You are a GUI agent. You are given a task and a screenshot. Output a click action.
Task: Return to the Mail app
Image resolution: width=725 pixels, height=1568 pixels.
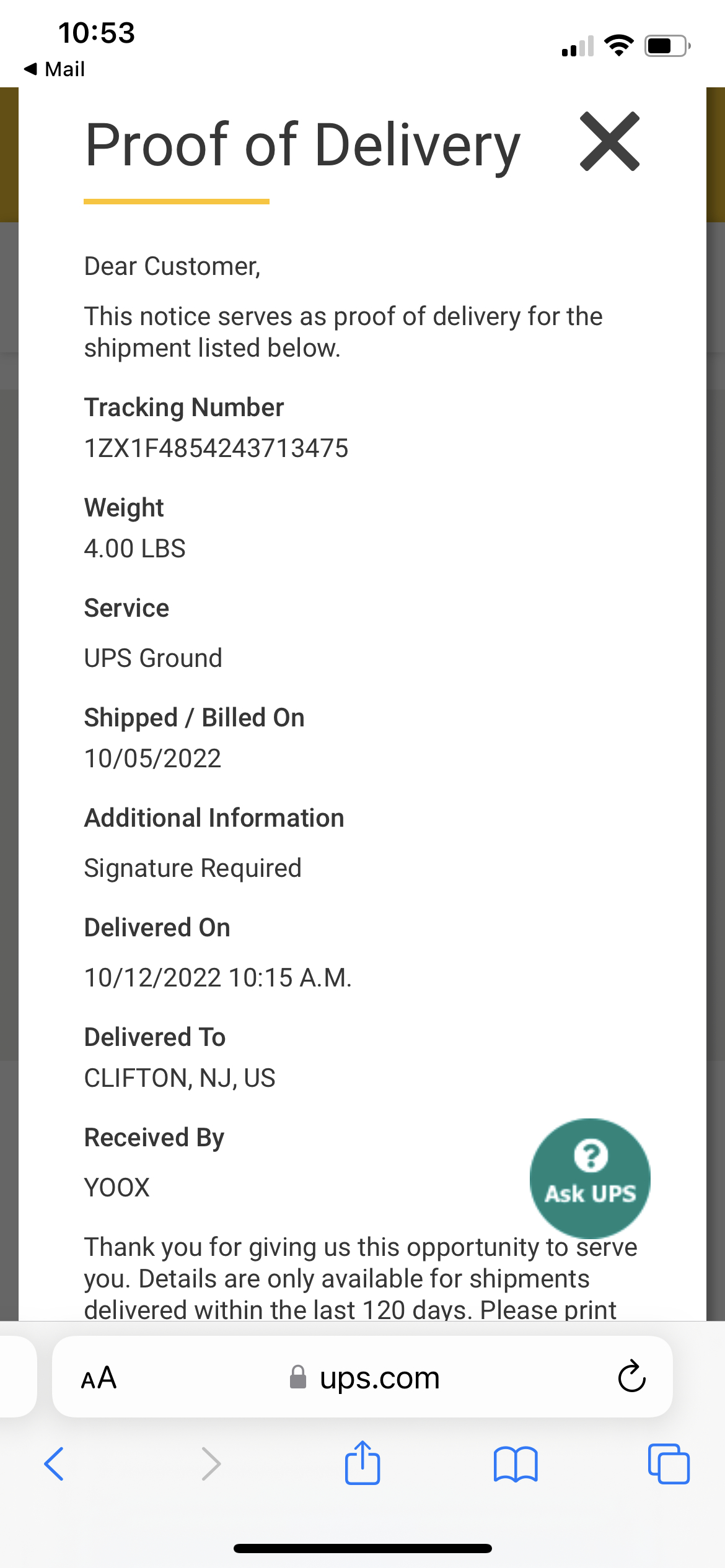[x=55, y=69]
